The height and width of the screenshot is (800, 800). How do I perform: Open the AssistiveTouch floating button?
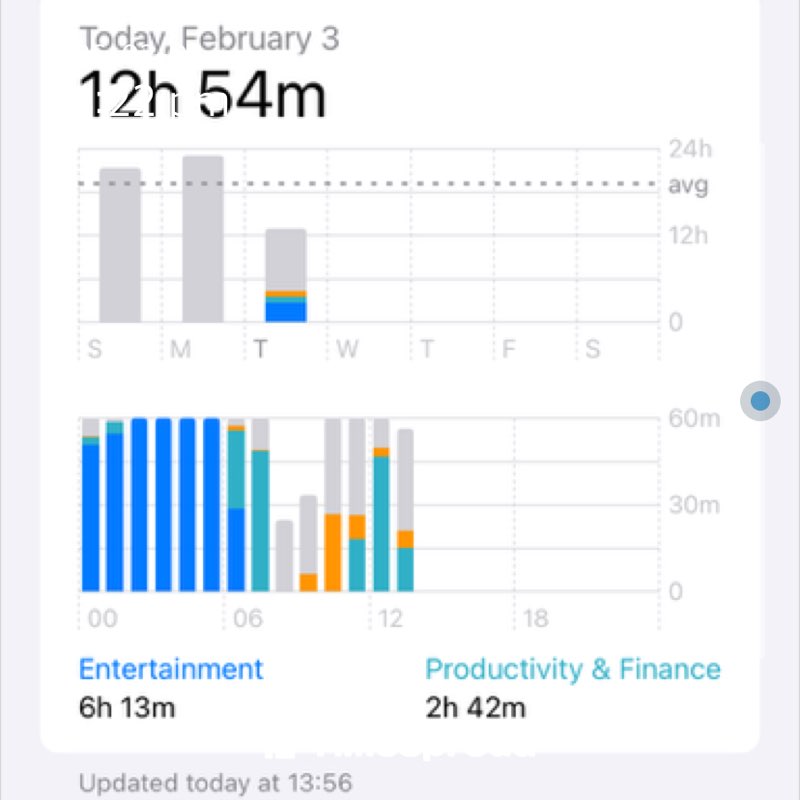click(x=760, y=401)
